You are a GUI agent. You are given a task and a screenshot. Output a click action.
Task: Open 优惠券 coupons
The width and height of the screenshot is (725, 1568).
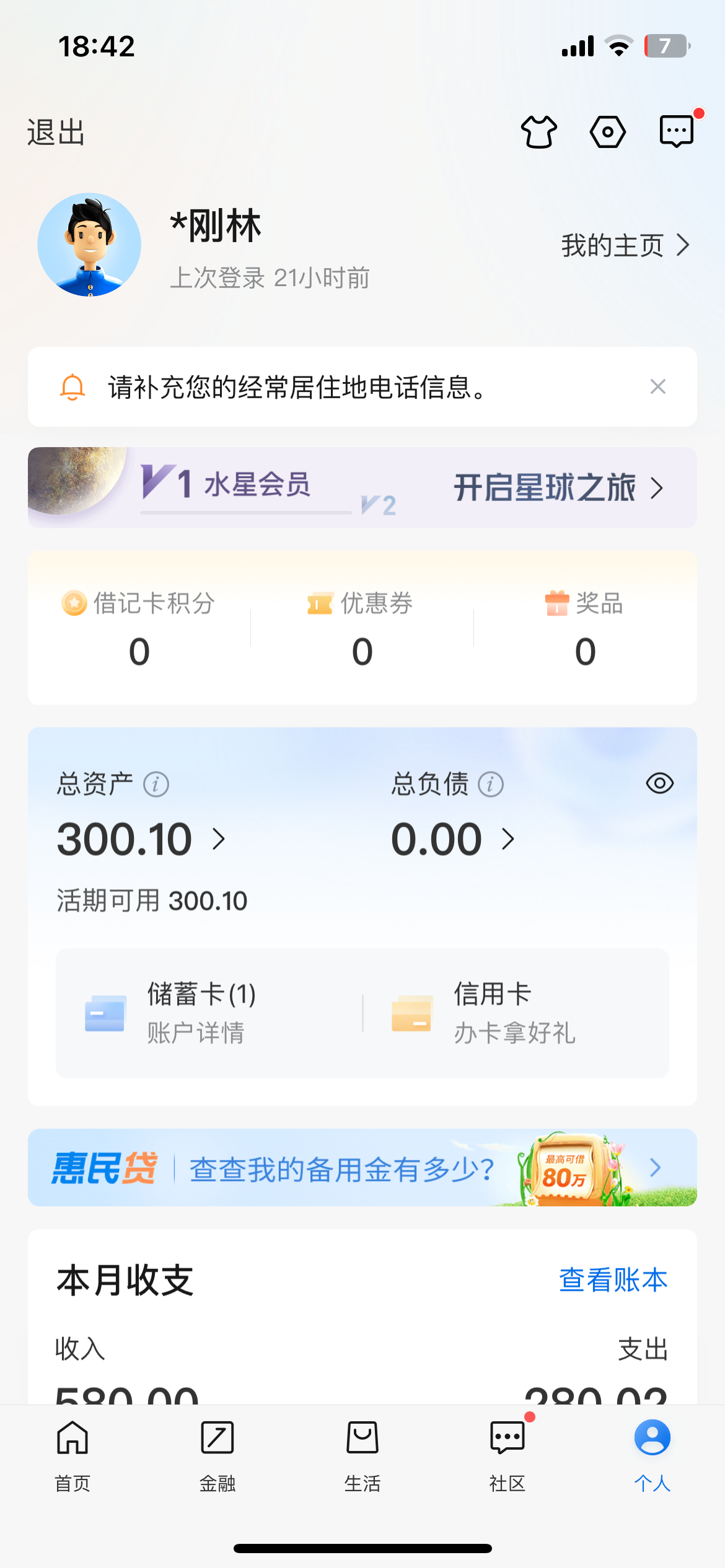[362, 627]
